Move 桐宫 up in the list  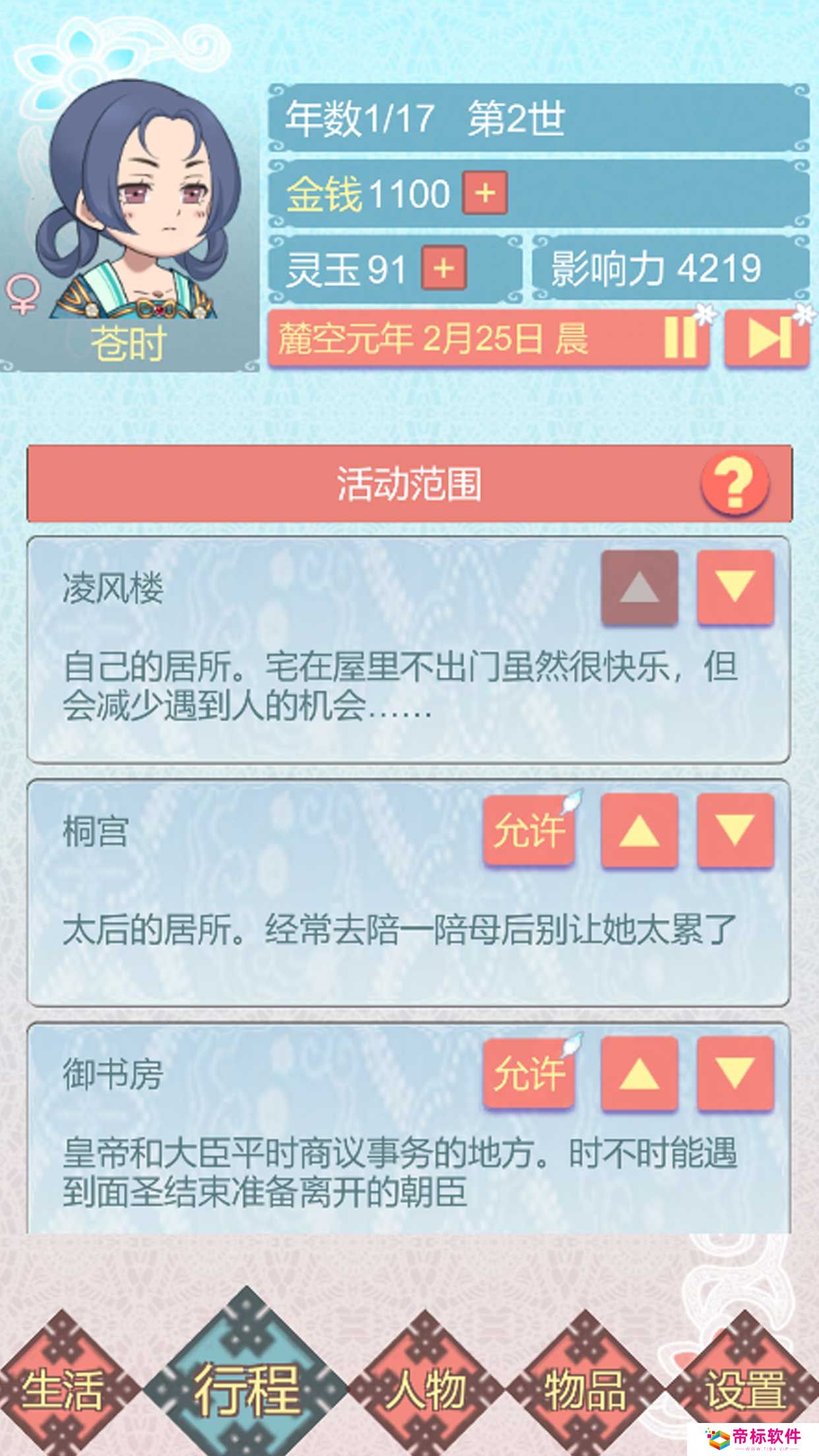[639, 830]
